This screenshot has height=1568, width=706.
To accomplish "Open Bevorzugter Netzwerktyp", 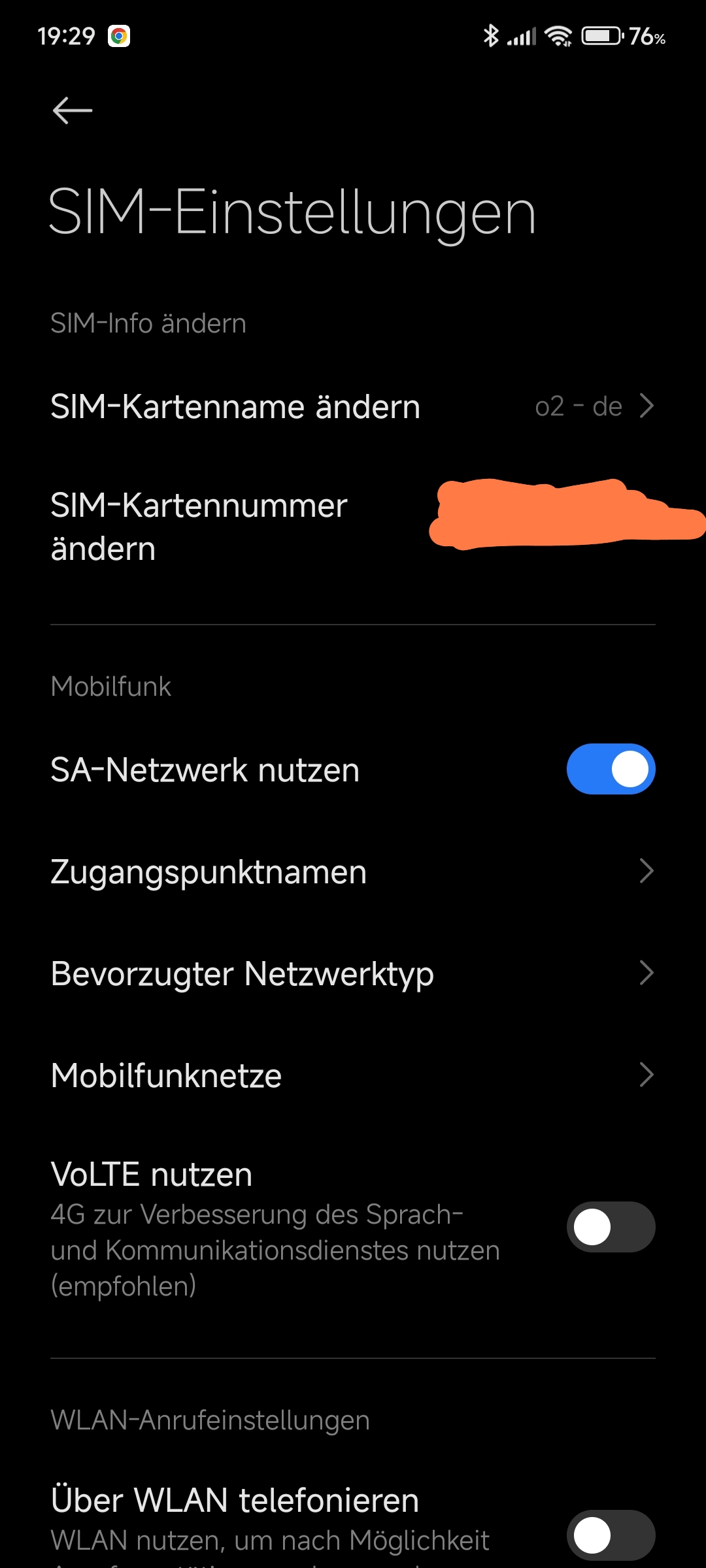I will click(x=353, y=973).
